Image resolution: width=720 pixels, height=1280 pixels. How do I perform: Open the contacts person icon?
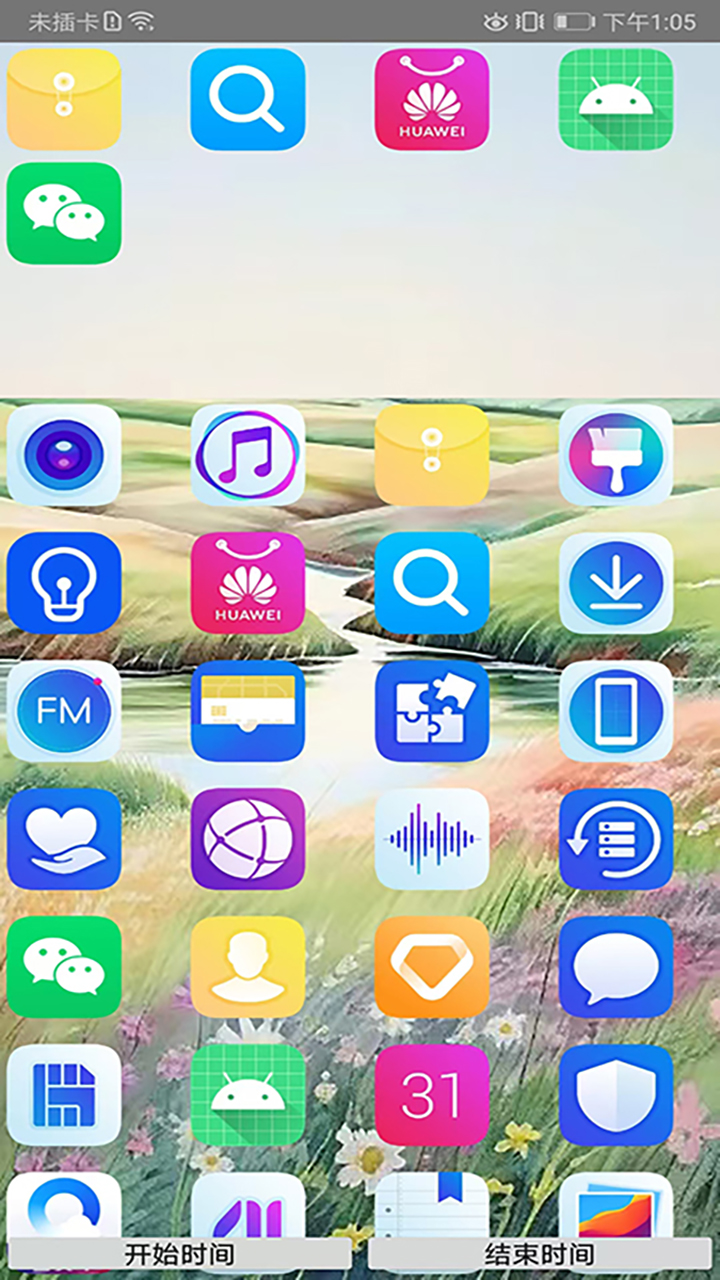coord(248,967)
